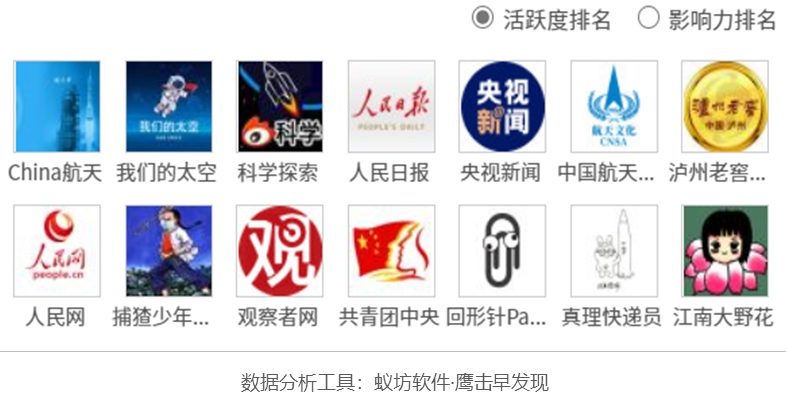Screen dimensions: 788x414
Task: Select the 活跃度排名 radio button
Action: point(483,19)
